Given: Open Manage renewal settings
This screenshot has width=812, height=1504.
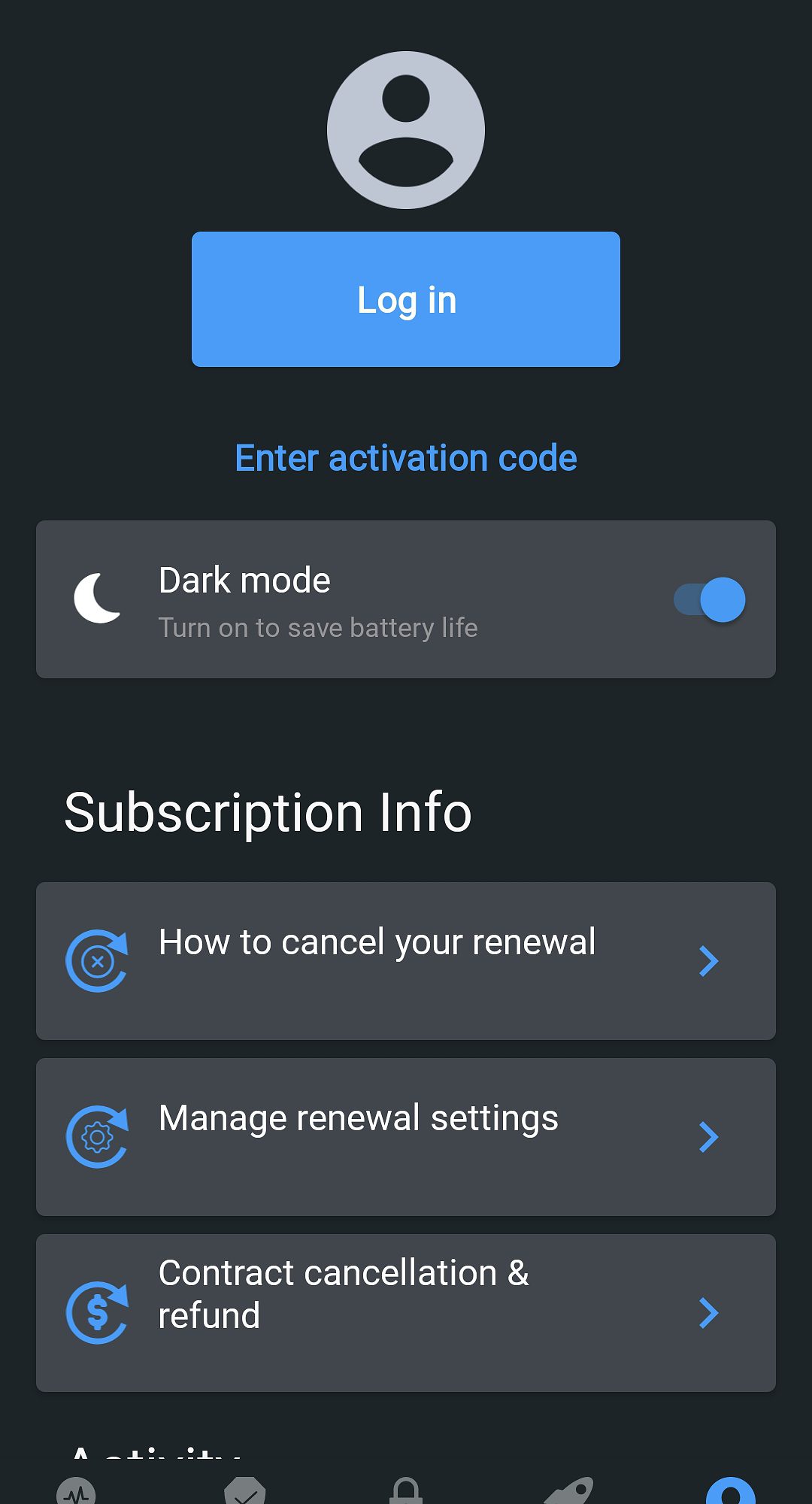Looking at the screenshot, I should 406,1136.
